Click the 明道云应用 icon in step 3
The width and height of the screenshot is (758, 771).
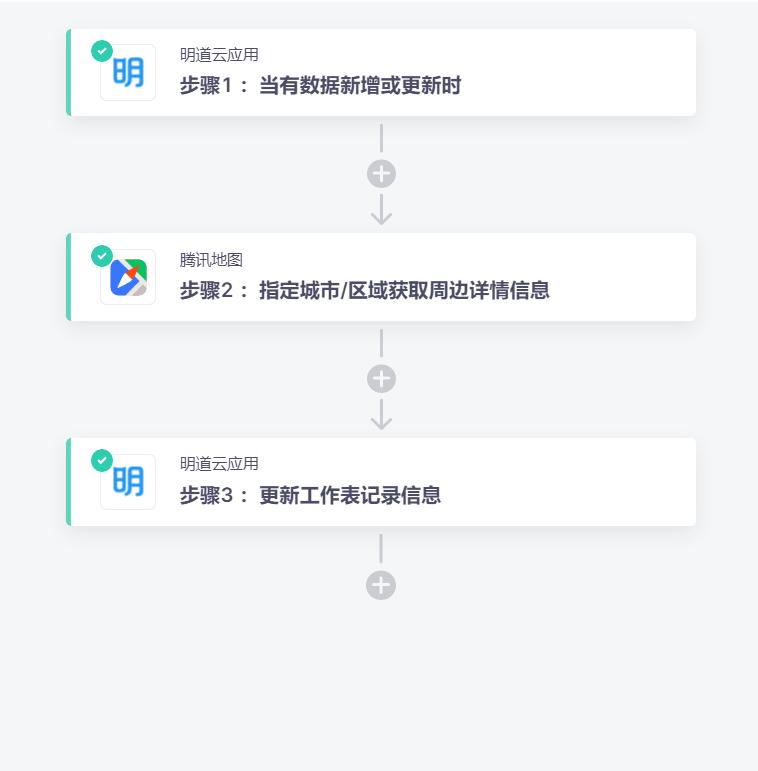(128, 482)
